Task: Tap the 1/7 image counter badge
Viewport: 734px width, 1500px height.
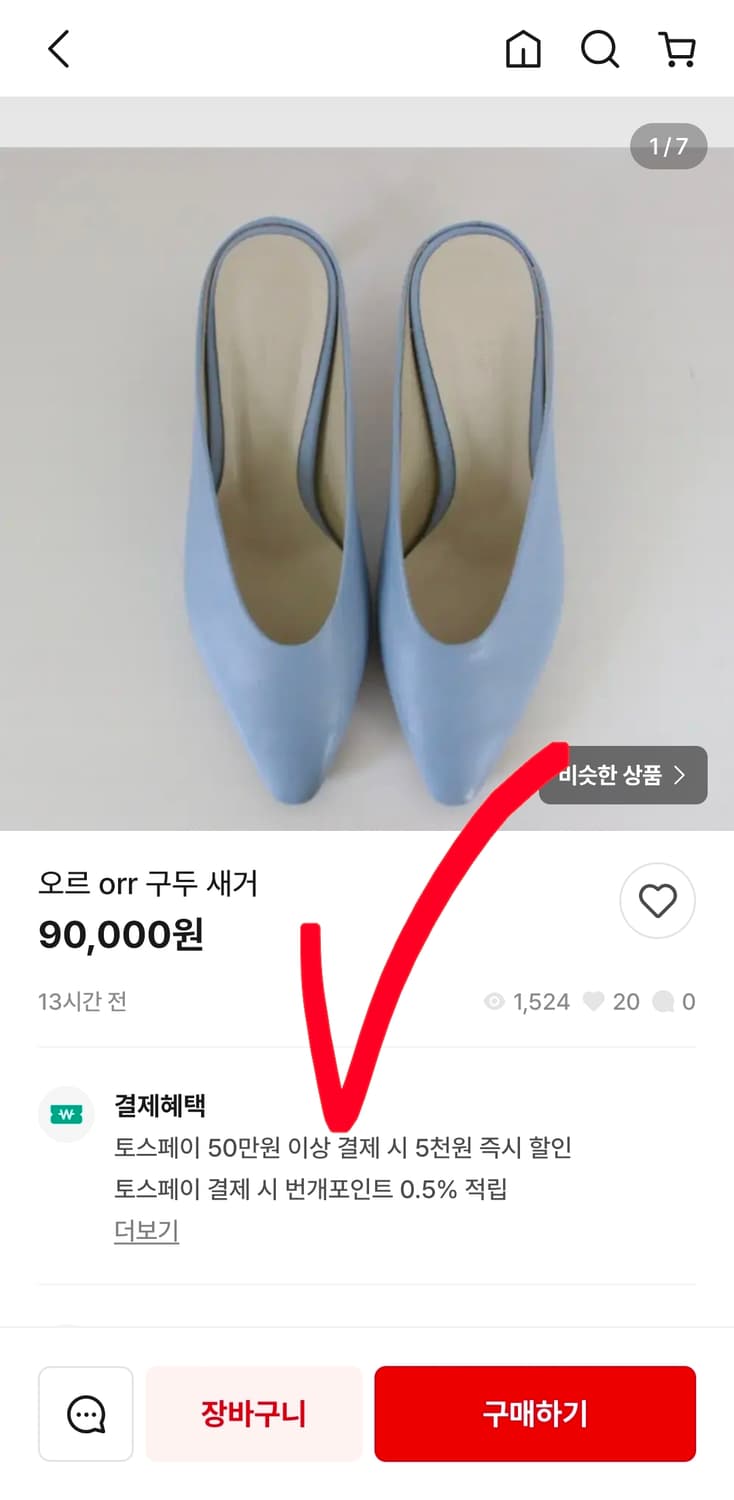Action: [666, 146]
